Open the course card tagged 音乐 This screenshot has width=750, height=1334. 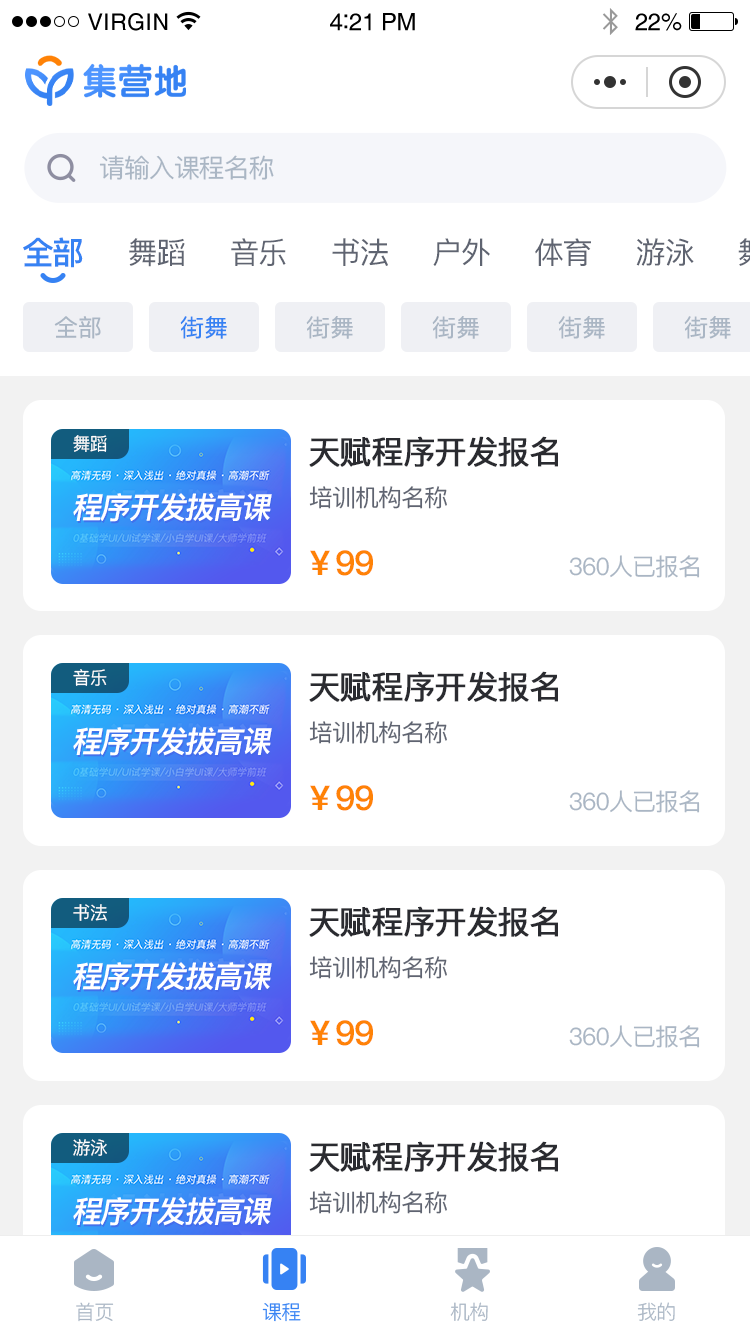pos(374,740)
